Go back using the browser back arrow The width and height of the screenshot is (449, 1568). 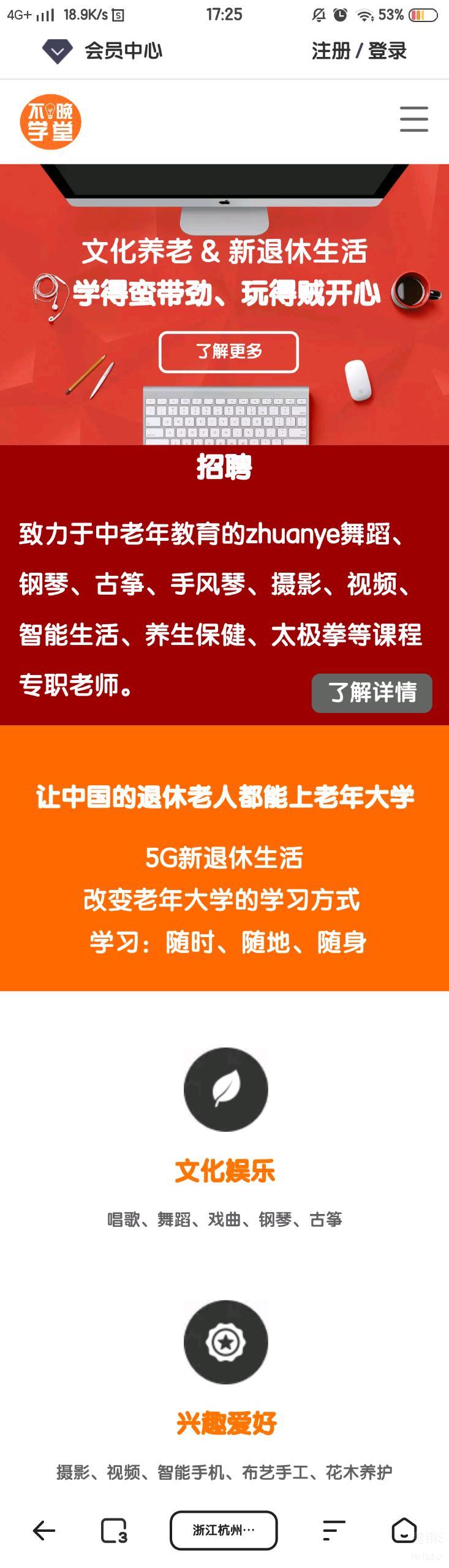pyautogui.click(x=43, y=1531)
